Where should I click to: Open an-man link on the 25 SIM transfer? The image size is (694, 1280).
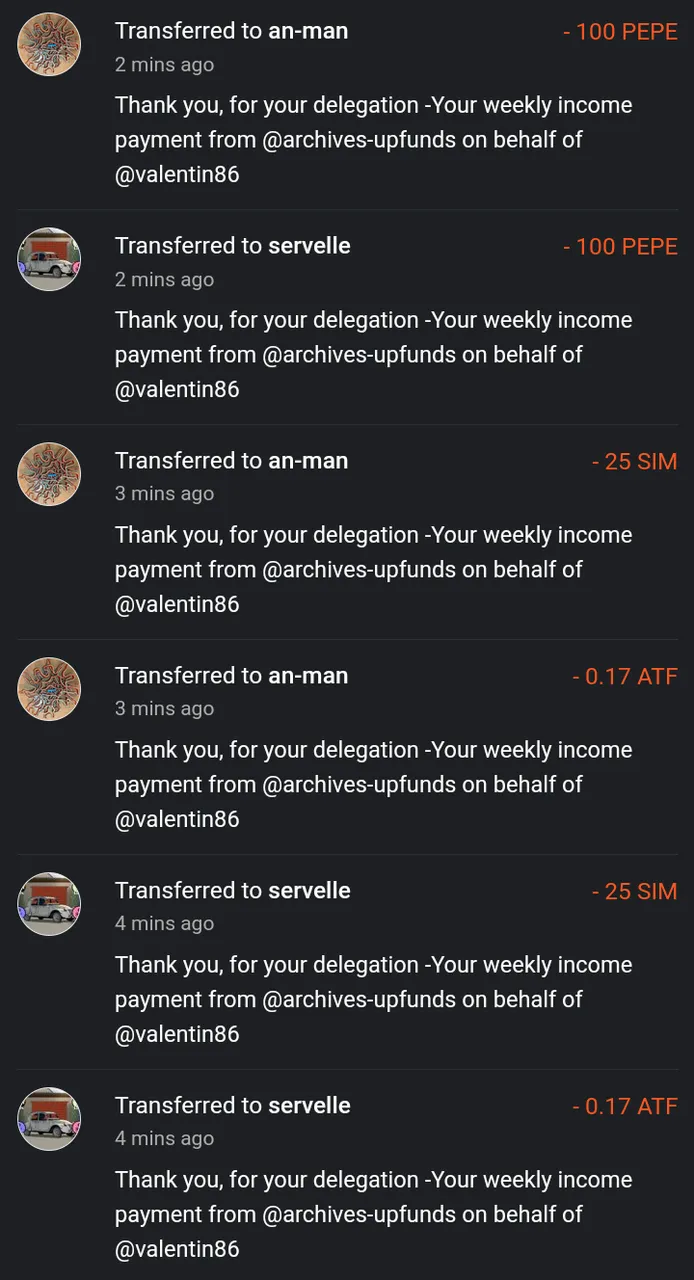tap(308, 461)
